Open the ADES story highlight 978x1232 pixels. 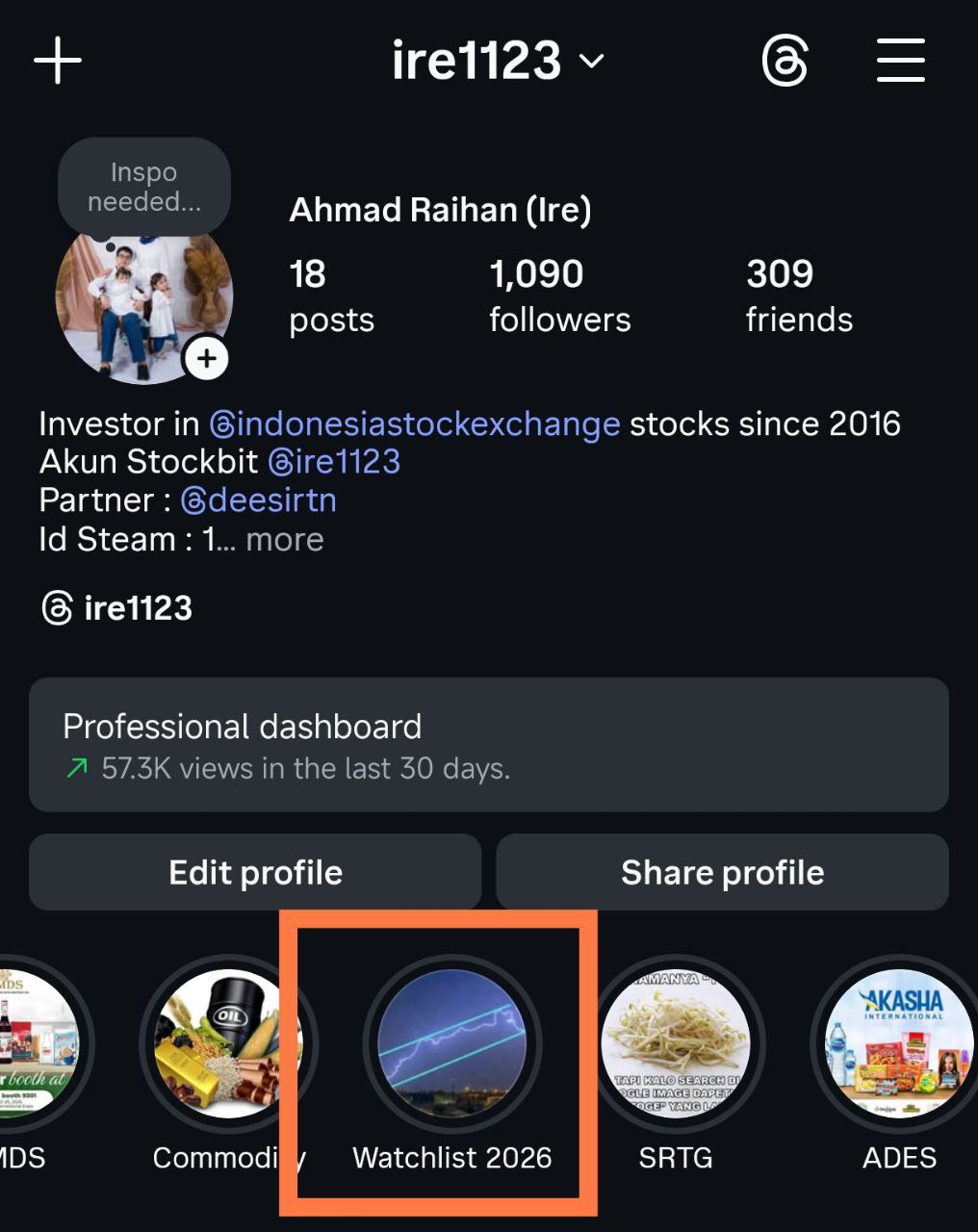click(899, 1044)
